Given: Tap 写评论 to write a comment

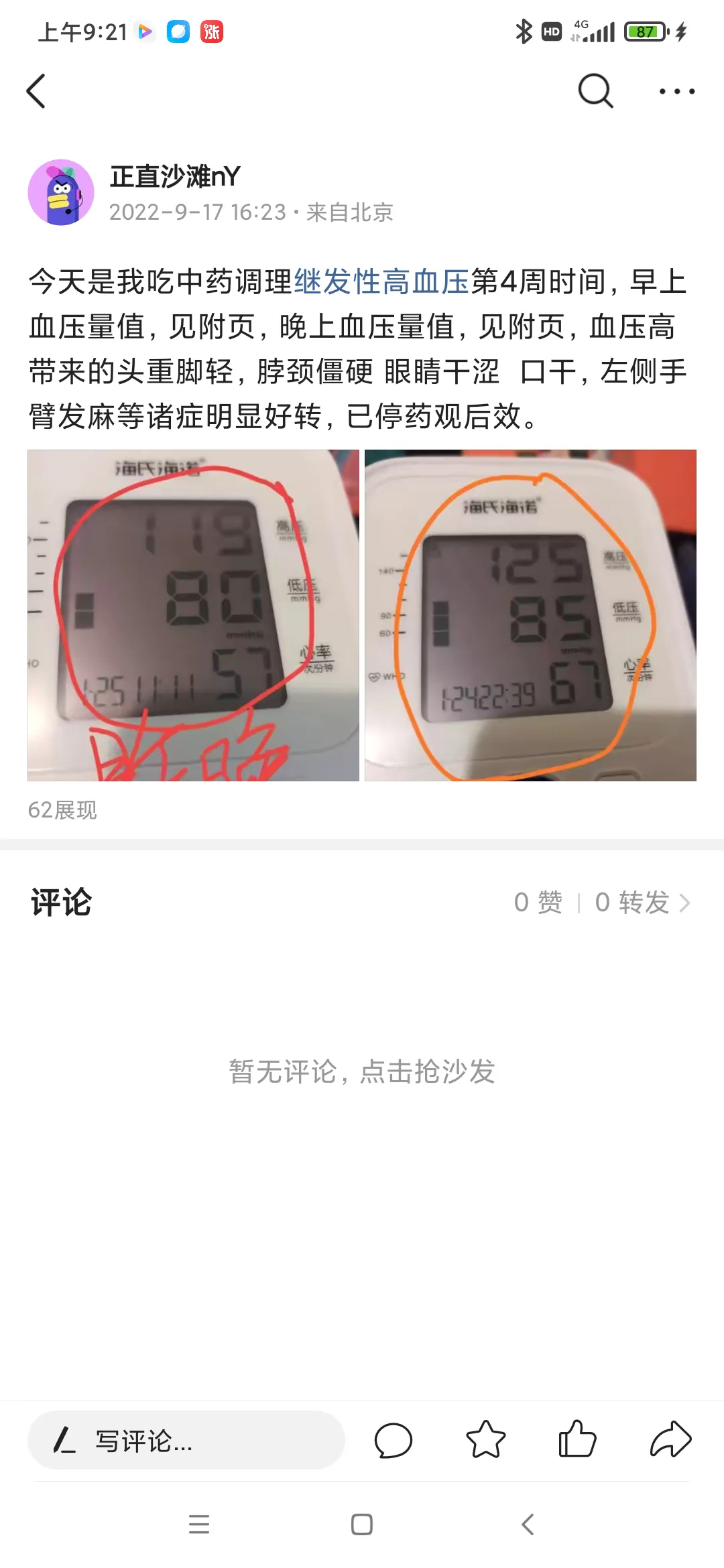Looking at the screenshot, I should tap(186, 1441).
